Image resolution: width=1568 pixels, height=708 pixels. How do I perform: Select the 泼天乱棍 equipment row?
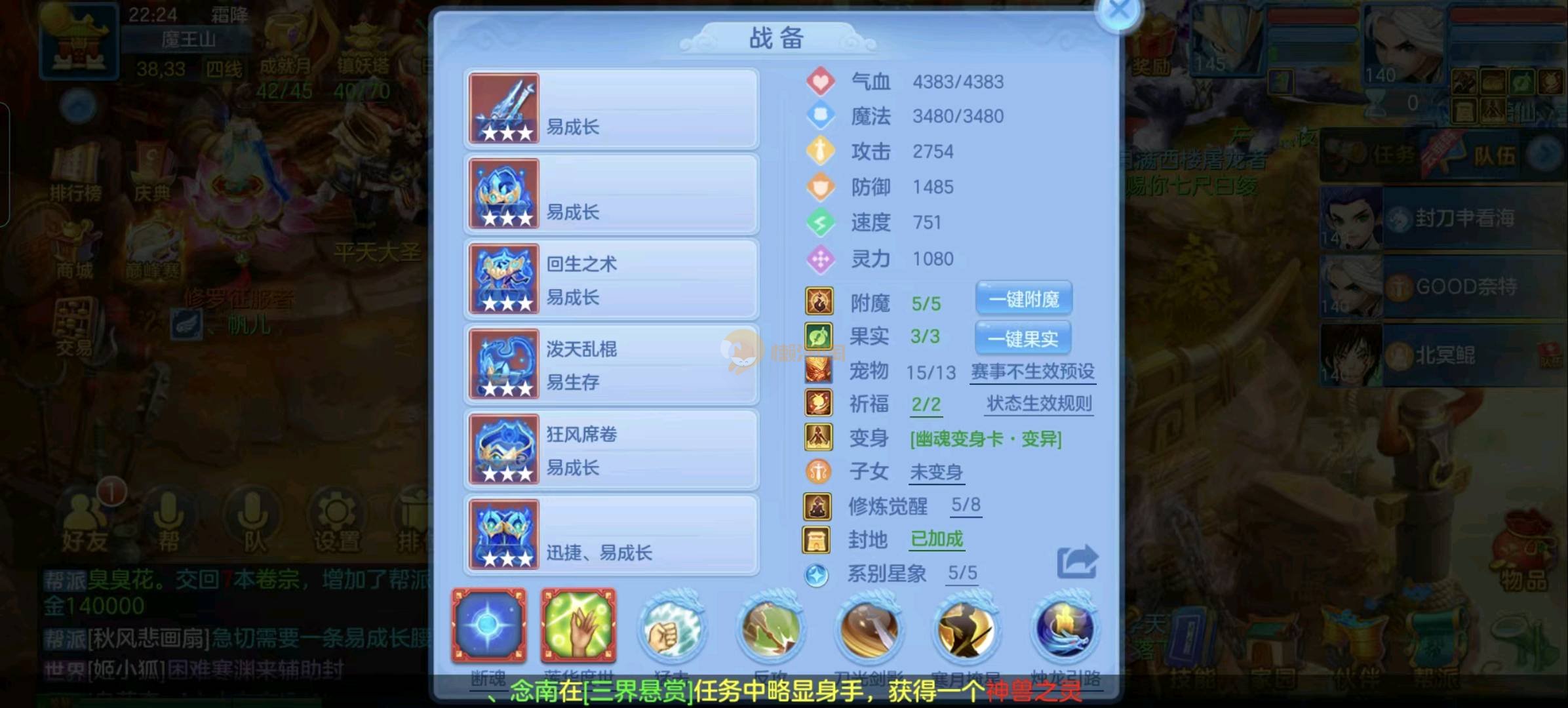(611, 365)
